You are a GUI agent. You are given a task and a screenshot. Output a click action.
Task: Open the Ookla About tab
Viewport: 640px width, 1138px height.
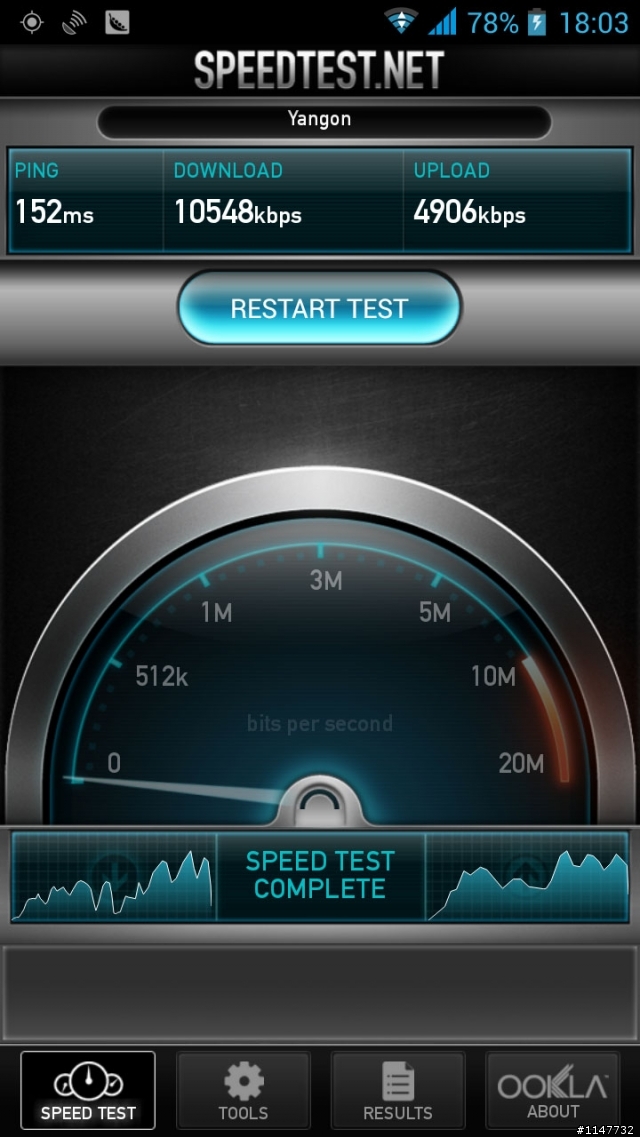pos(552,1091)
